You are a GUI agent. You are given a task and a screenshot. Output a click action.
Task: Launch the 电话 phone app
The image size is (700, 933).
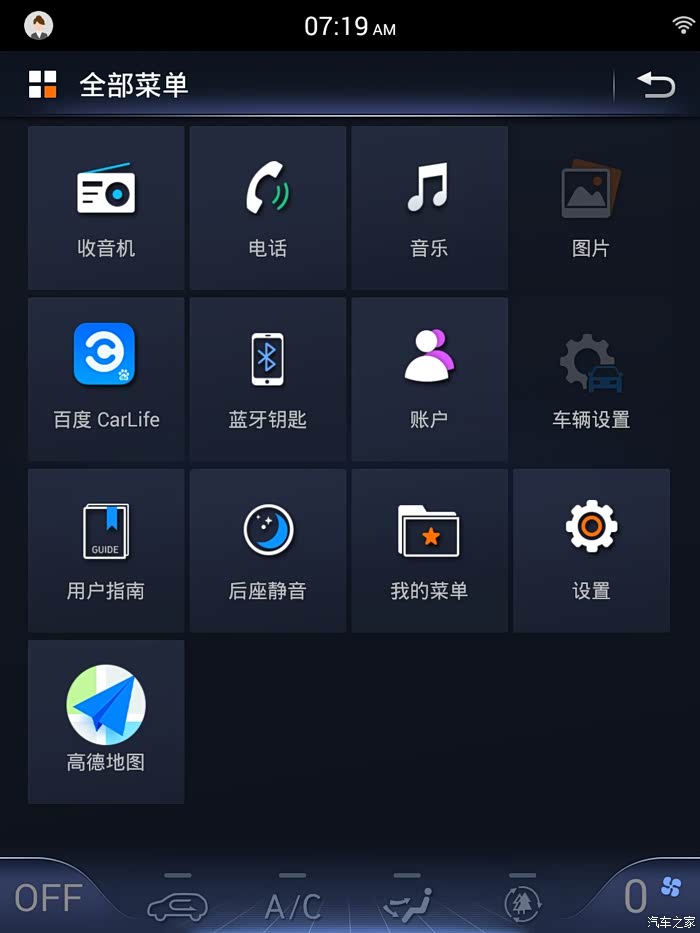click(268, 208)
